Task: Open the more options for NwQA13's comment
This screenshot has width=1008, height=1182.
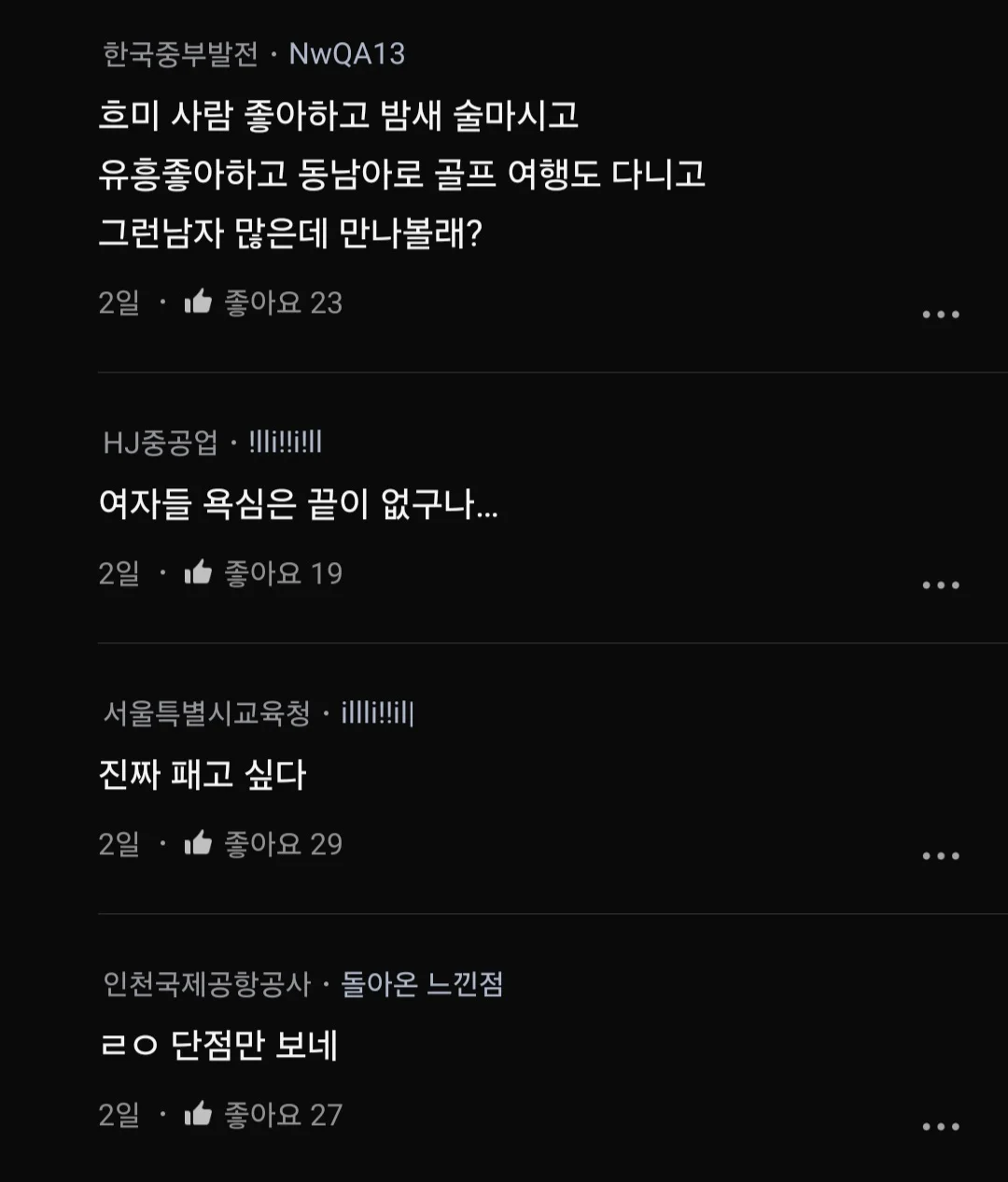Action: (940, 315)
